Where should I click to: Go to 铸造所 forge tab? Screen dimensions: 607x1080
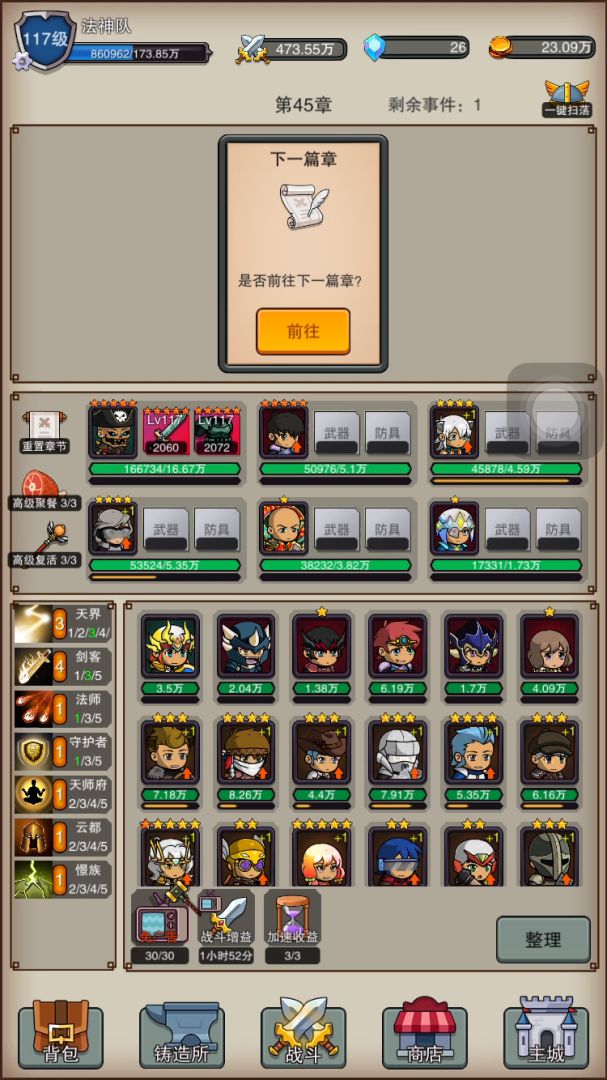pos(181,1035)
